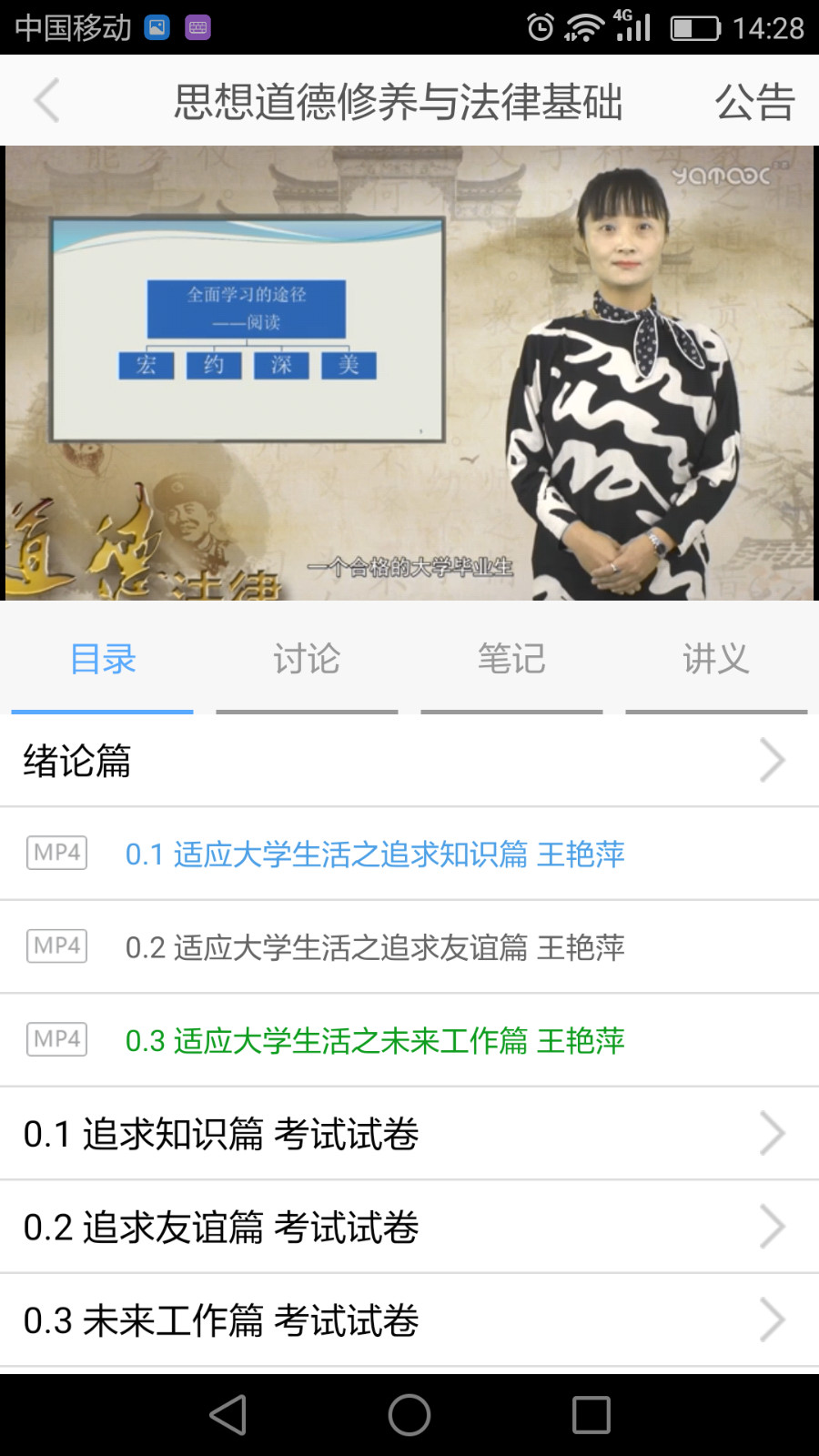Expand the 绪论篇 chapter

pos(409,761)
